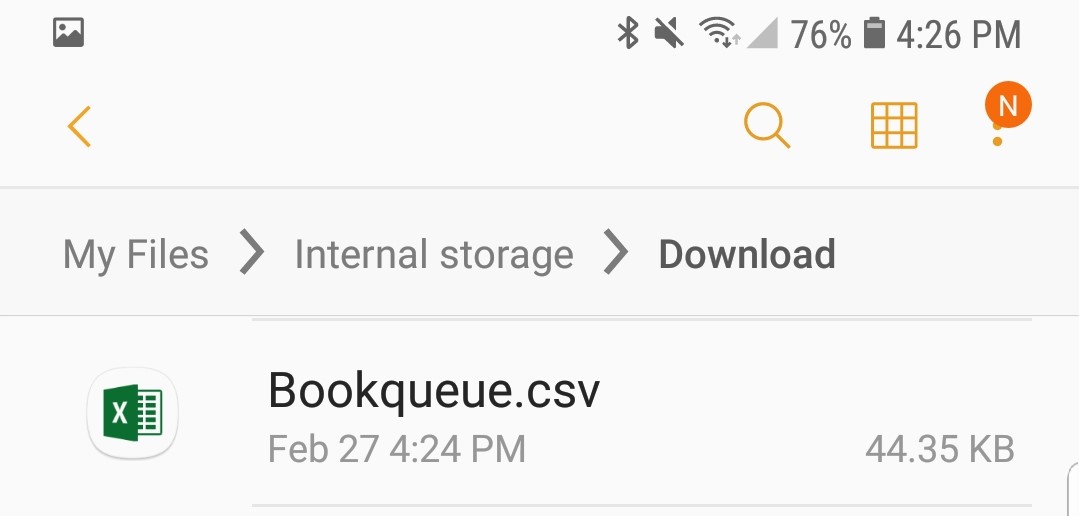Navigate to Internal storage breadcrumb

[x=434, y=254]
